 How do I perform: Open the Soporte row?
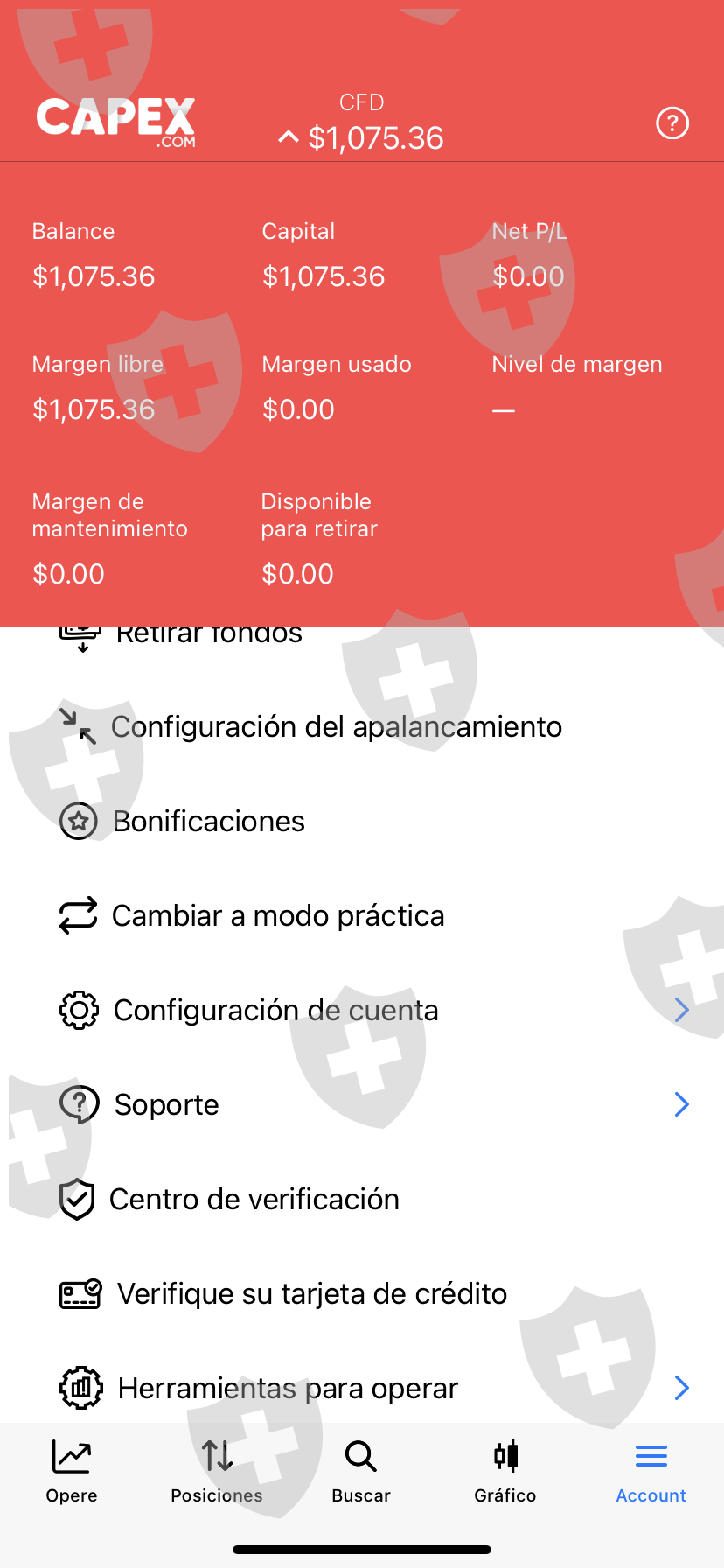point(362,1104)
